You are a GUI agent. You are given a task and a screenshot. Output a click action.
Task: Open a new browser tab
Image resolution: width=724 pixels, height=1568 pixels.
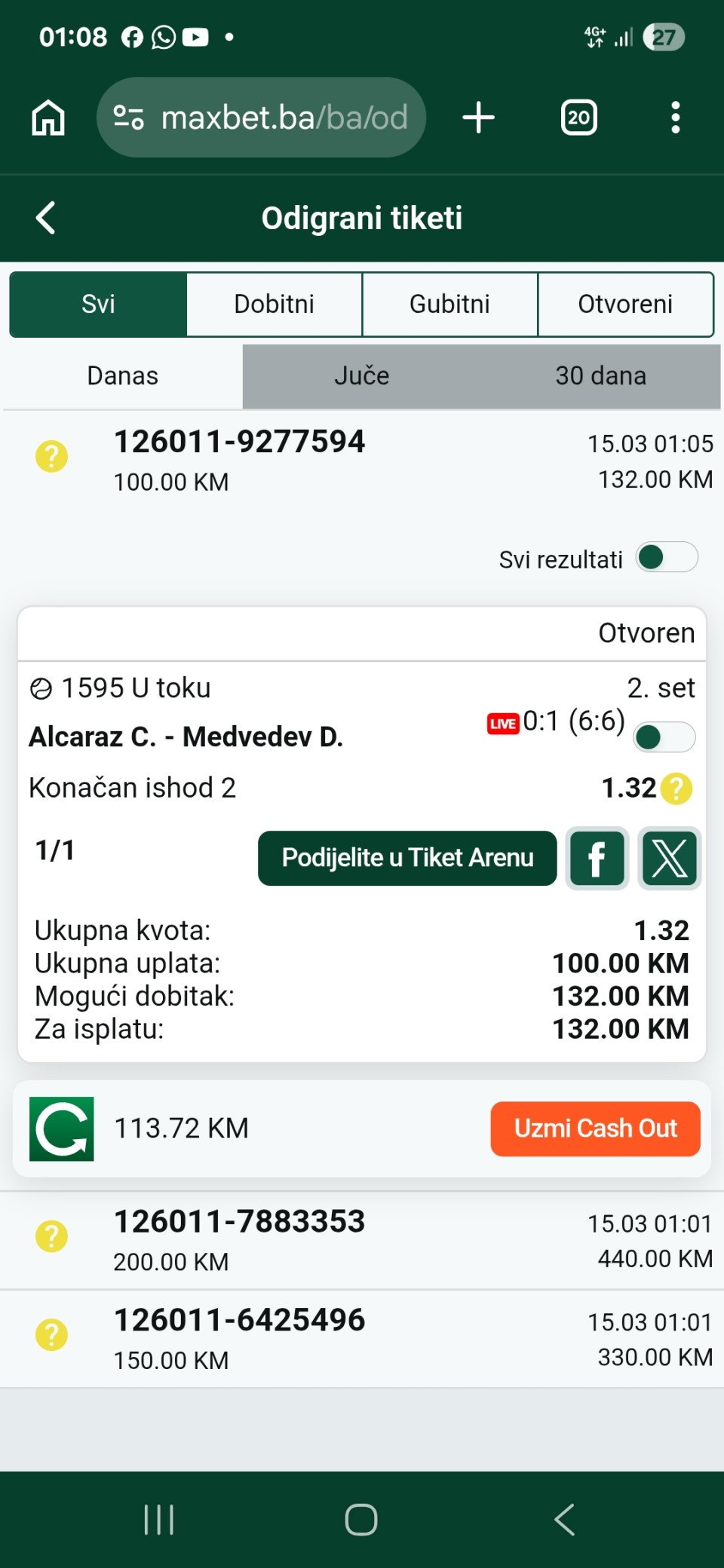click(x=478, y=118)
